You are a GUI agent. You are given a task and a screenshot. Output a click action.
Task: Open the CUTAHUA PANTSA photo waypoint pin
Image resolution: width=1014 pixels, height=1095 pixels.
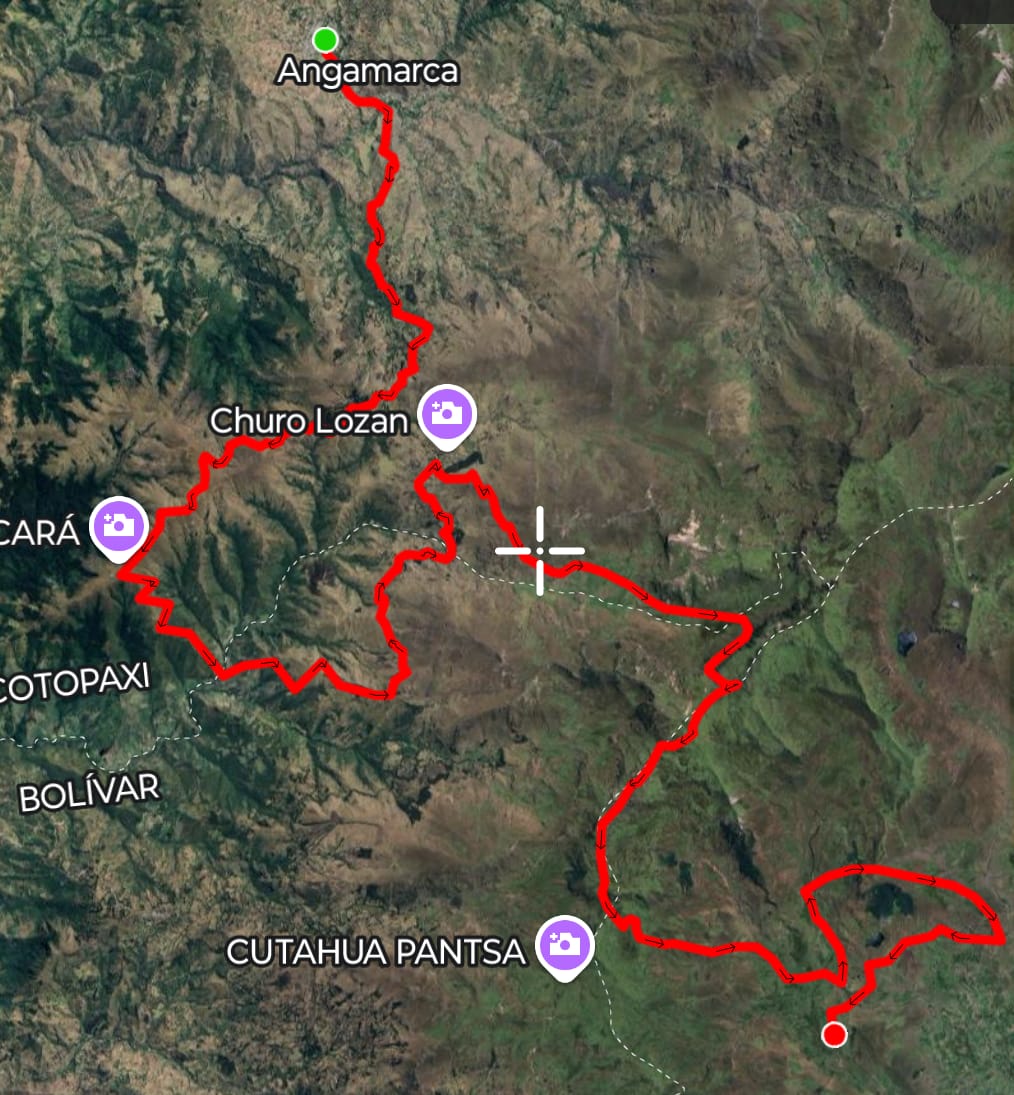[565, 944]
